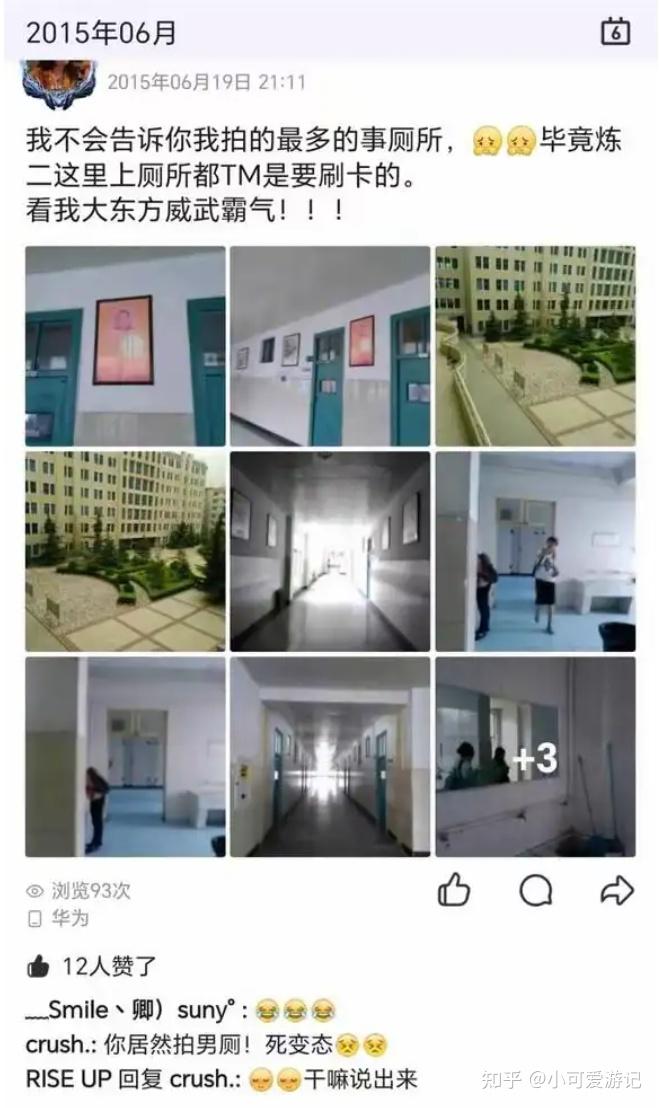This screenshot has width=659, height=1108.
Task: Open the black-and-white corridor photo
Action: coord(330,551)
